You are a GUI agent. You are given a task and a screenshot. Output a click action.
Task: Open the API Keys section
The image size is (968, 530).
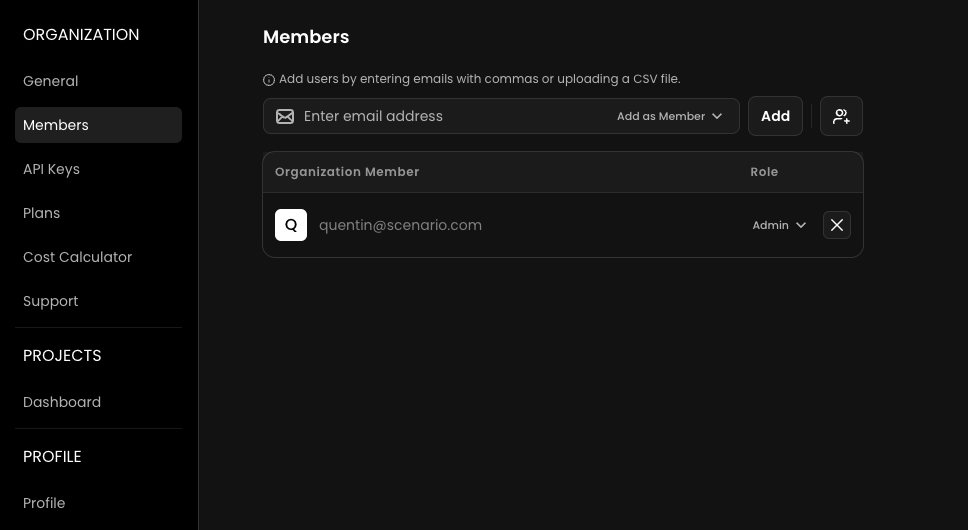(x=51, y=169)
